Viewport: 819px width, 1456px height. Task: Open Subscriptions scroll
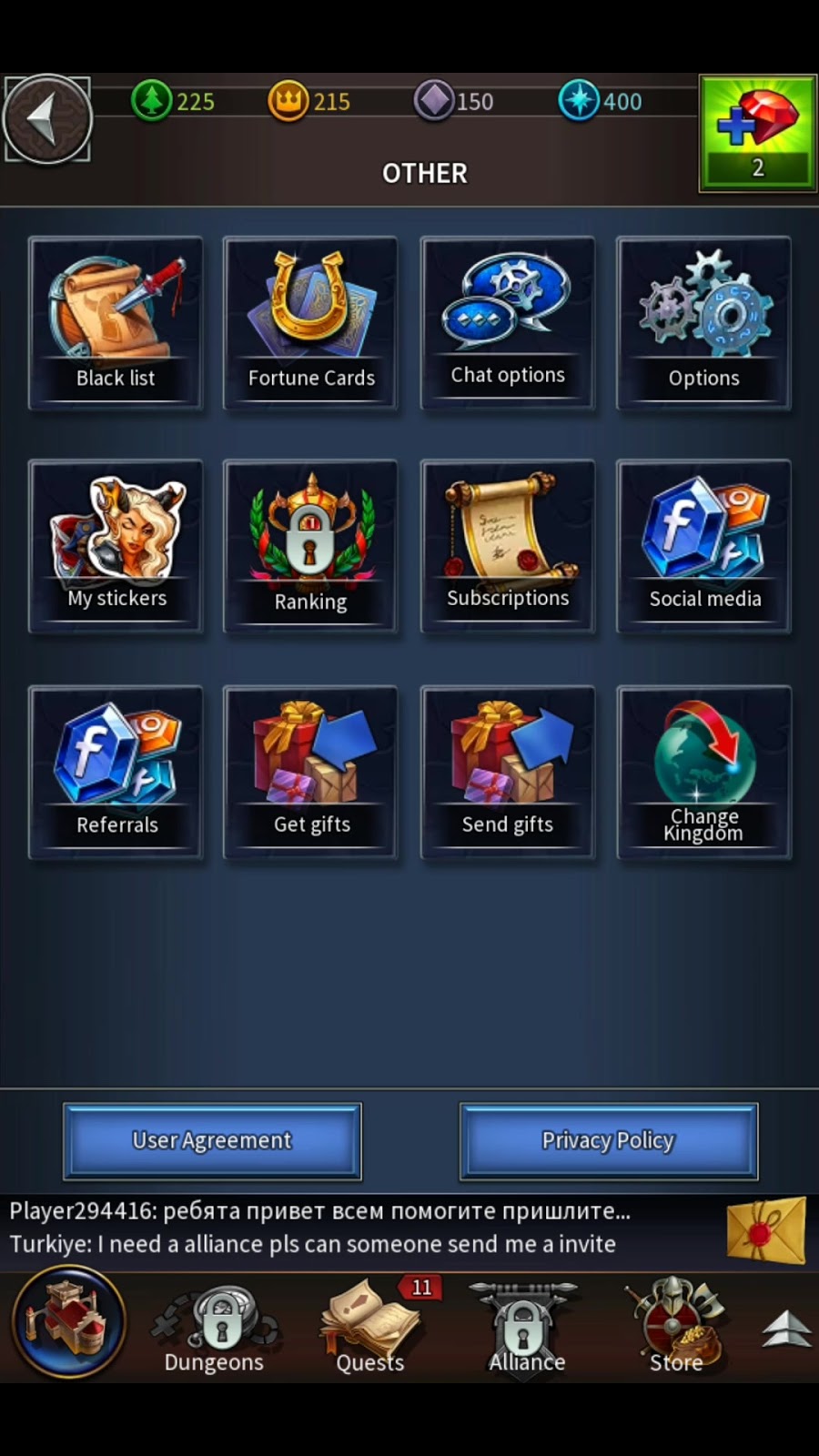[x=507, y=546]
